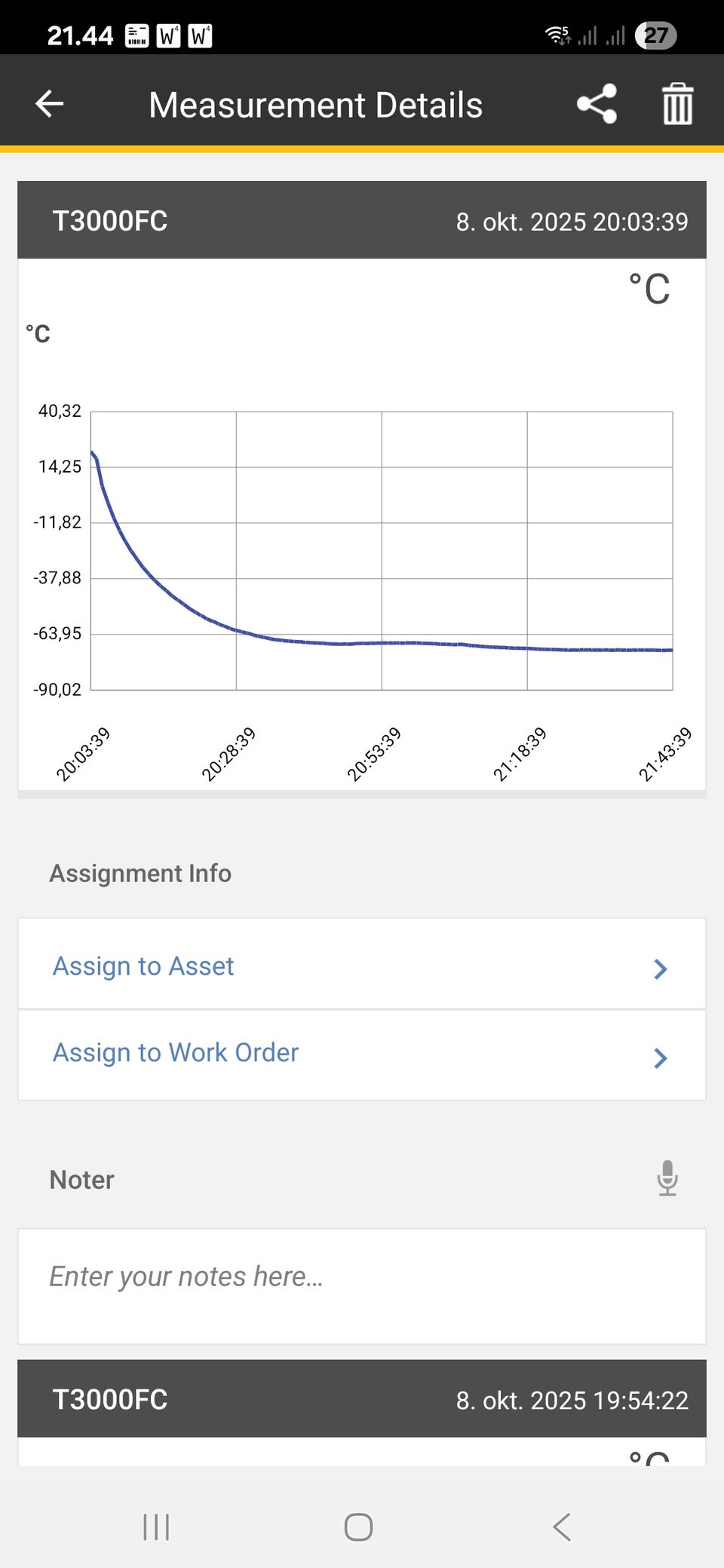Image resolution: width=724 pixels, height=1568 pixels.
Task: Open Assign to Asset
Action: 362,966
